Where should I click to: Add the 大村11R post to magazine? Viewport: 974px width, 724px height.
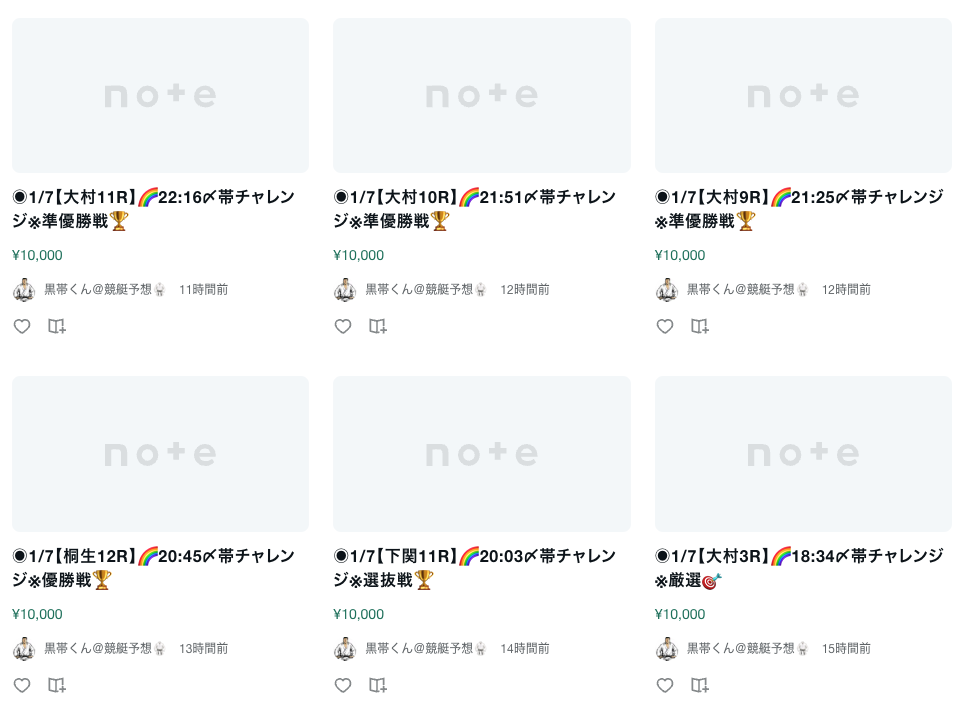tap(57, 326)
